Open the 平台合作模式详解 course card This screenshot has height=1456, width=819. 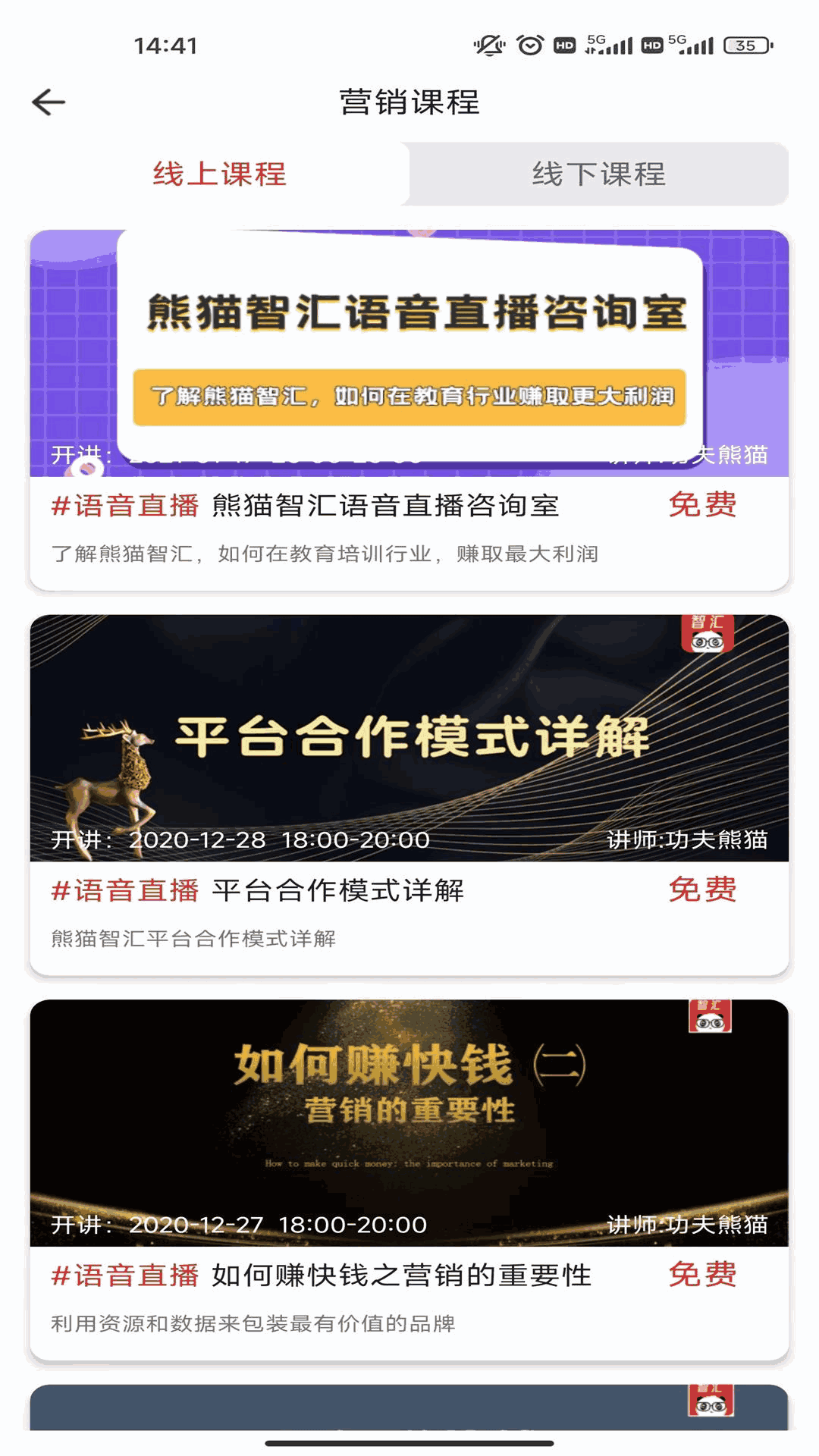(x=409, y=795)
